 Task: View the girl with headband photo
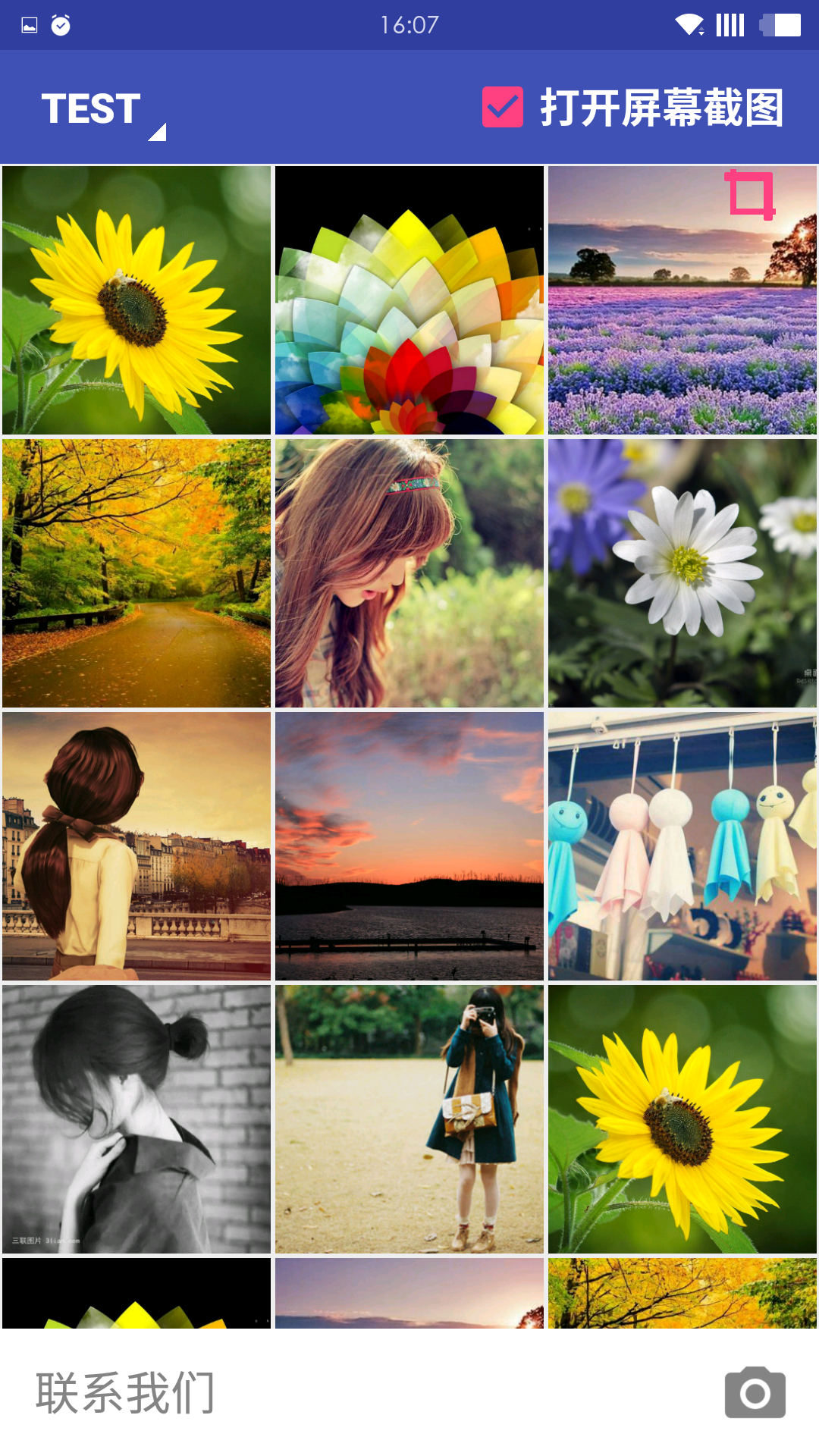click(x=409, y=573)
